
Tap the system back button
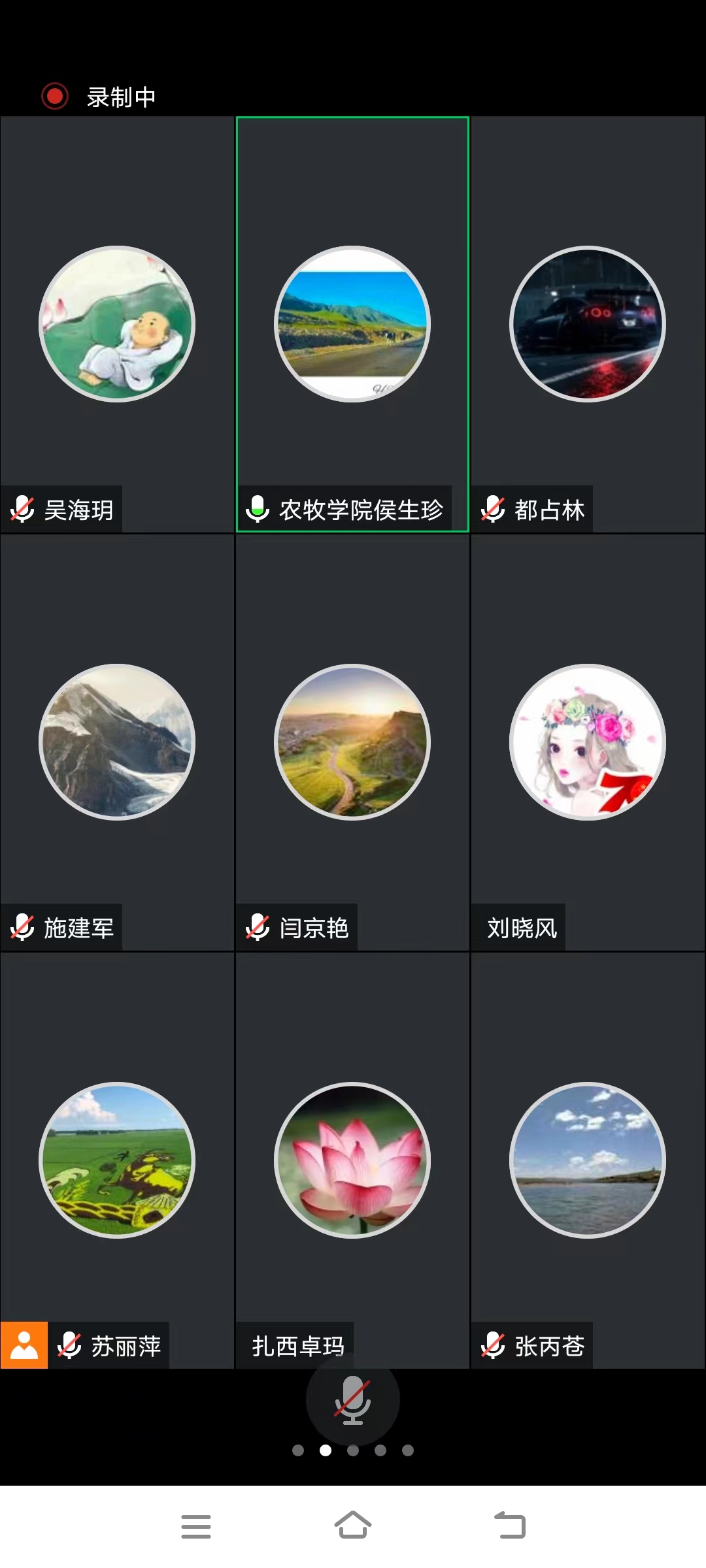click(510, 1526)
